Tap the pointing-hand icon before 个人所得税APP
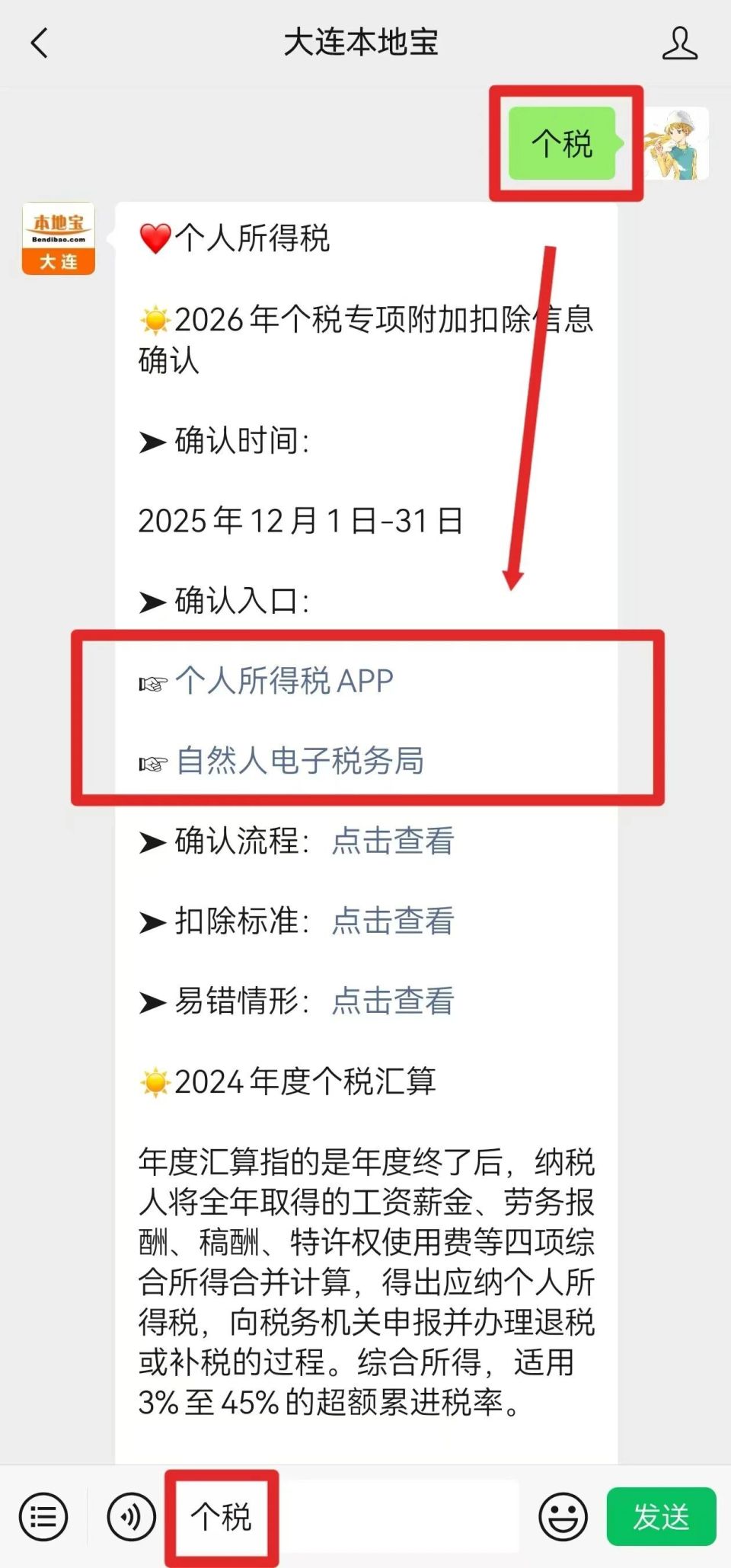 [153, 683]
